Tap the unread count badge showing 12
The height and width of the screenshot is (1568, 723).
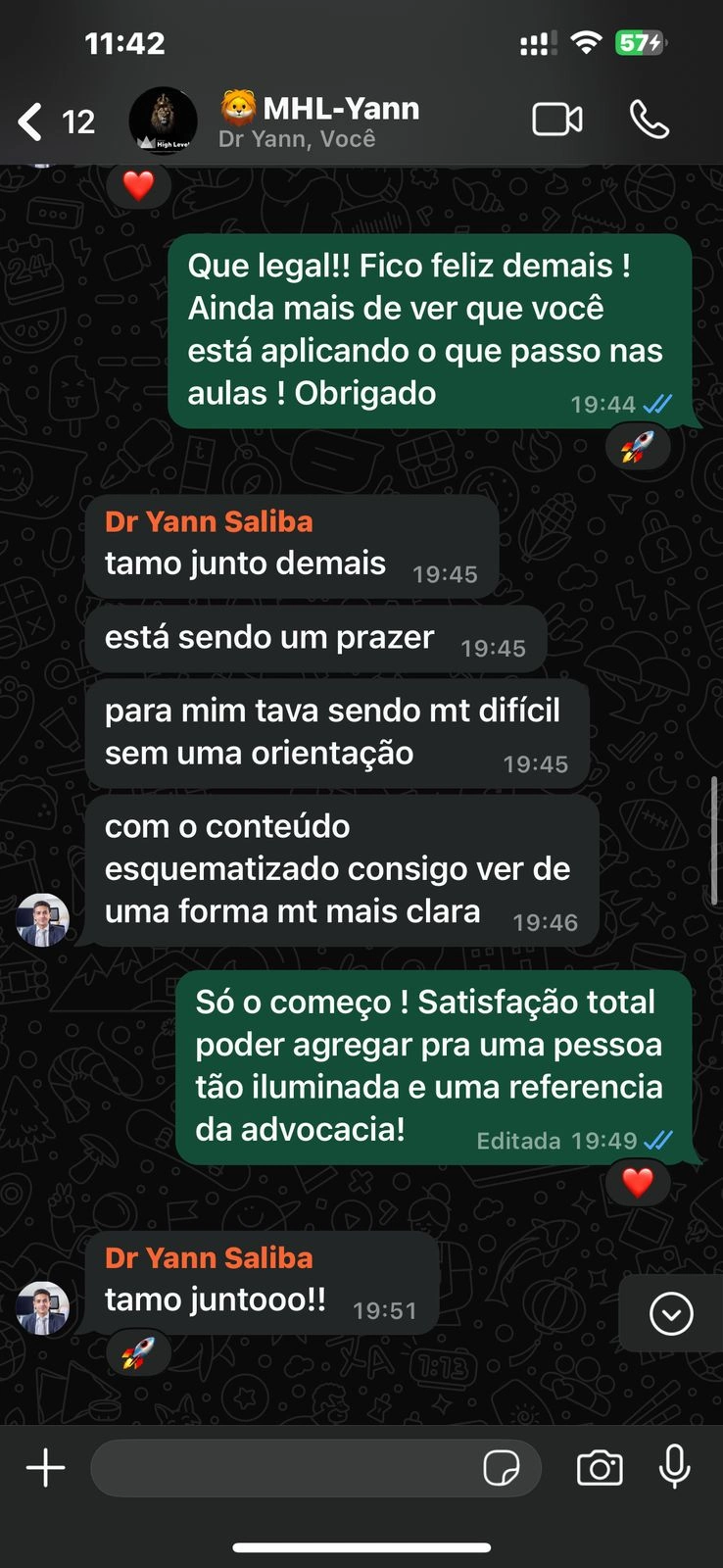tap(78, 122)
